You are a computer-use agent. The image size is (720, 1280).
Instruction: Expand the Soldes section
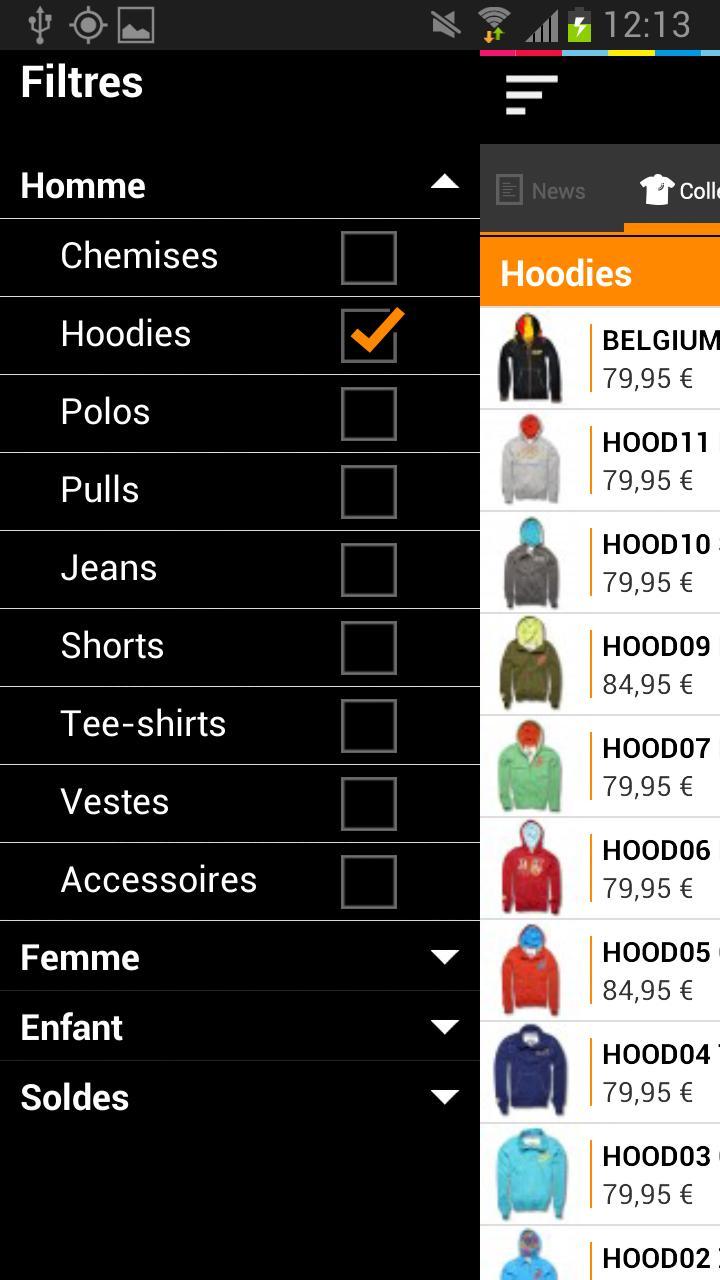pos(444,1097)
